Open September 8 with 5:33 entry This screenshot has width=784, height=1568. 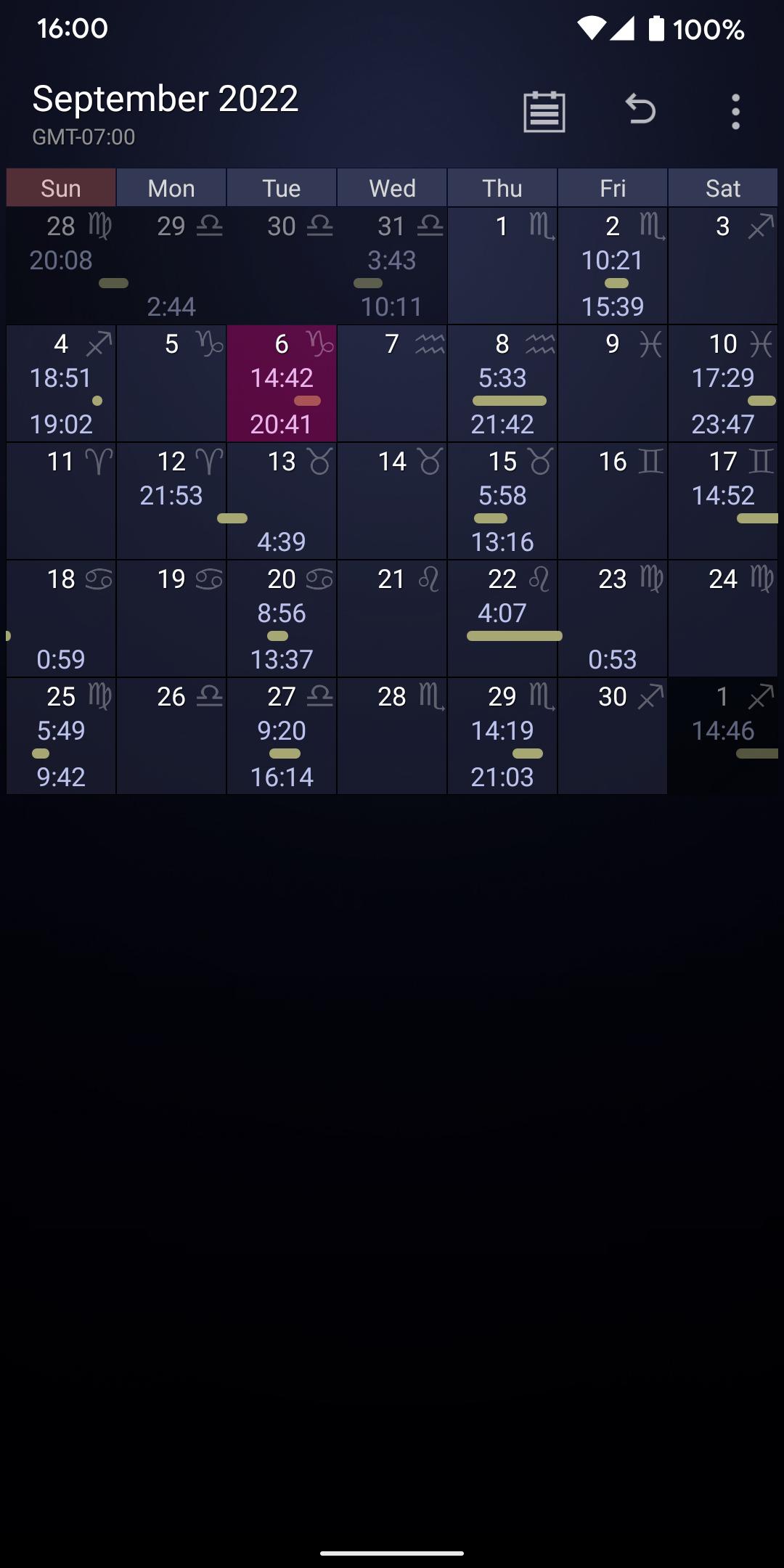[502, 383]
